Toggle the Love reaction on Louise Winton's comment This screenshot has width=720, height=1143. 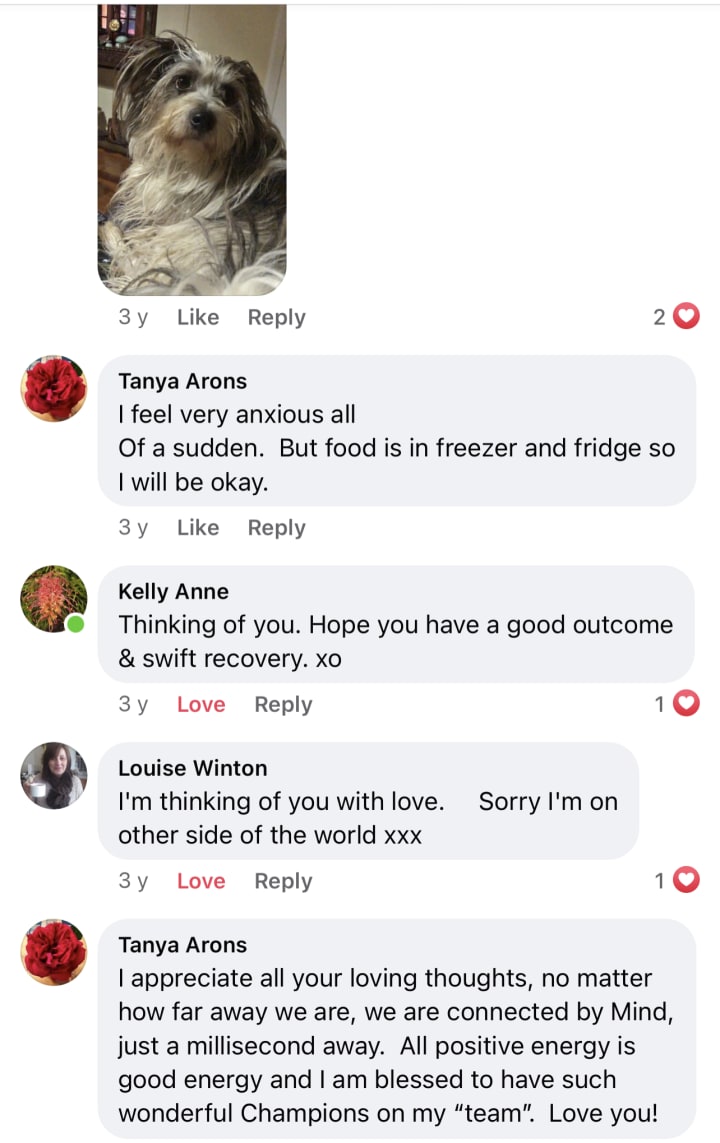click(x=201, y=881)
